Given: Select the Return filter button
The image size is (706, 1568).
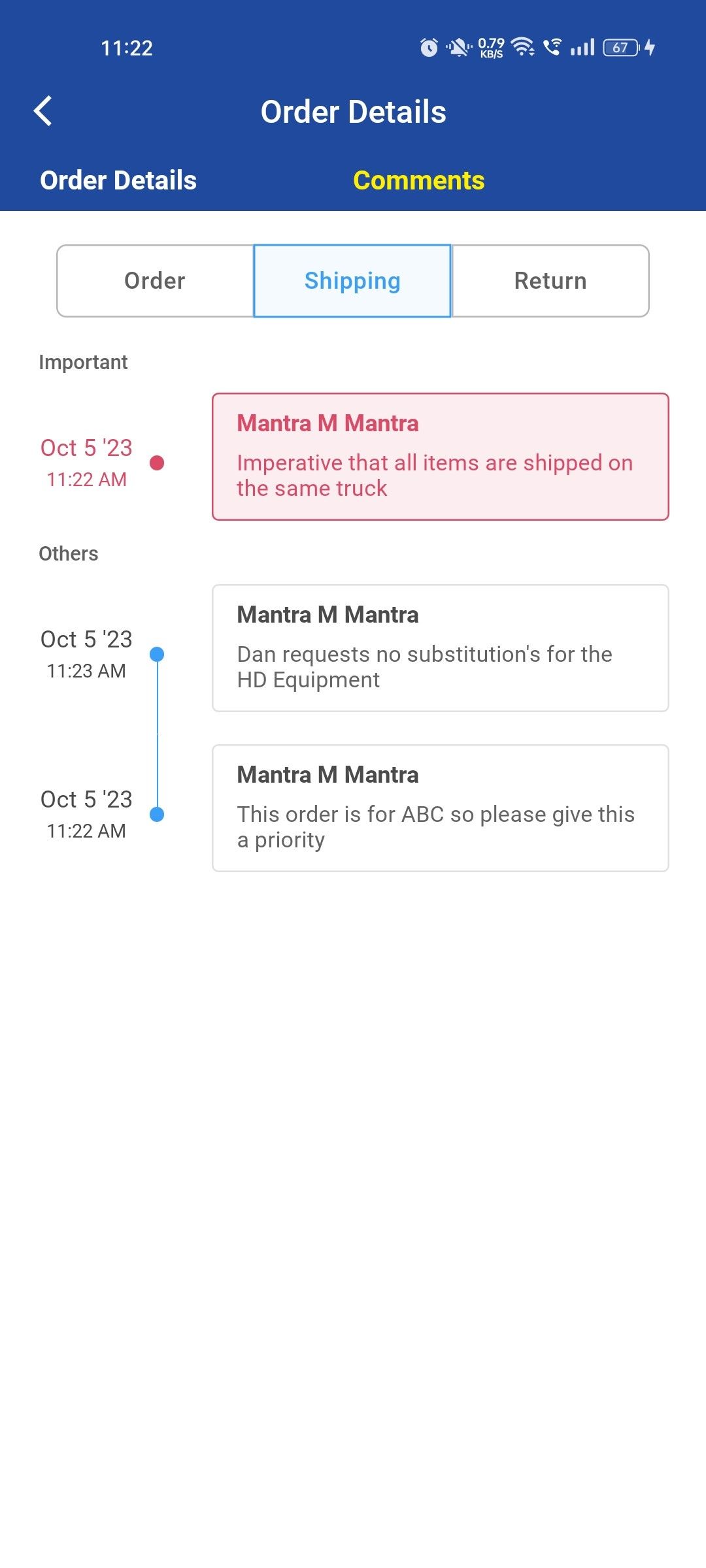Looking at the screenshot, I should coord(550,280).
